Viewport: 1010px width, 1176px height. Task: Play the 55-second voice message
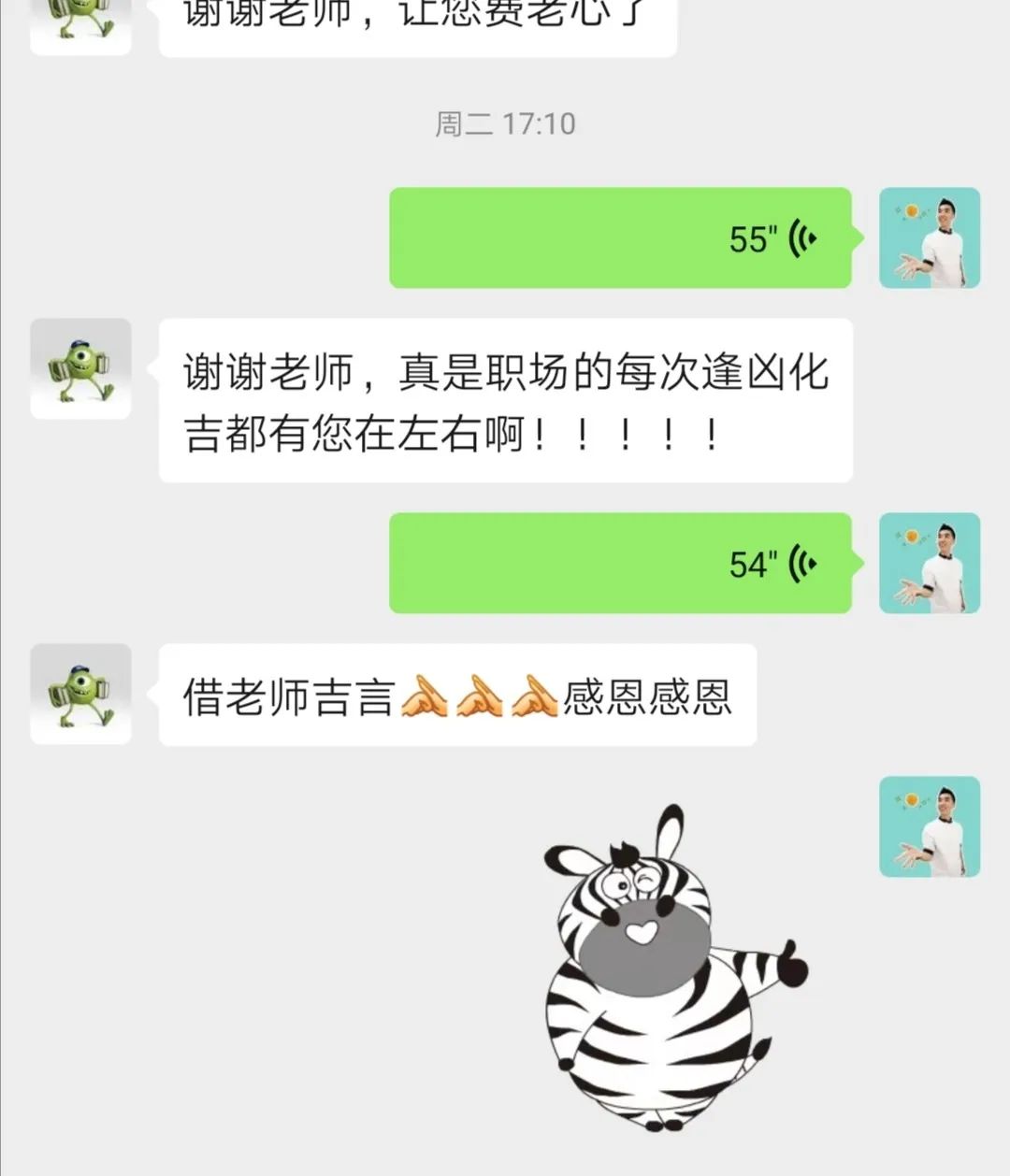(x=620, y=237)
